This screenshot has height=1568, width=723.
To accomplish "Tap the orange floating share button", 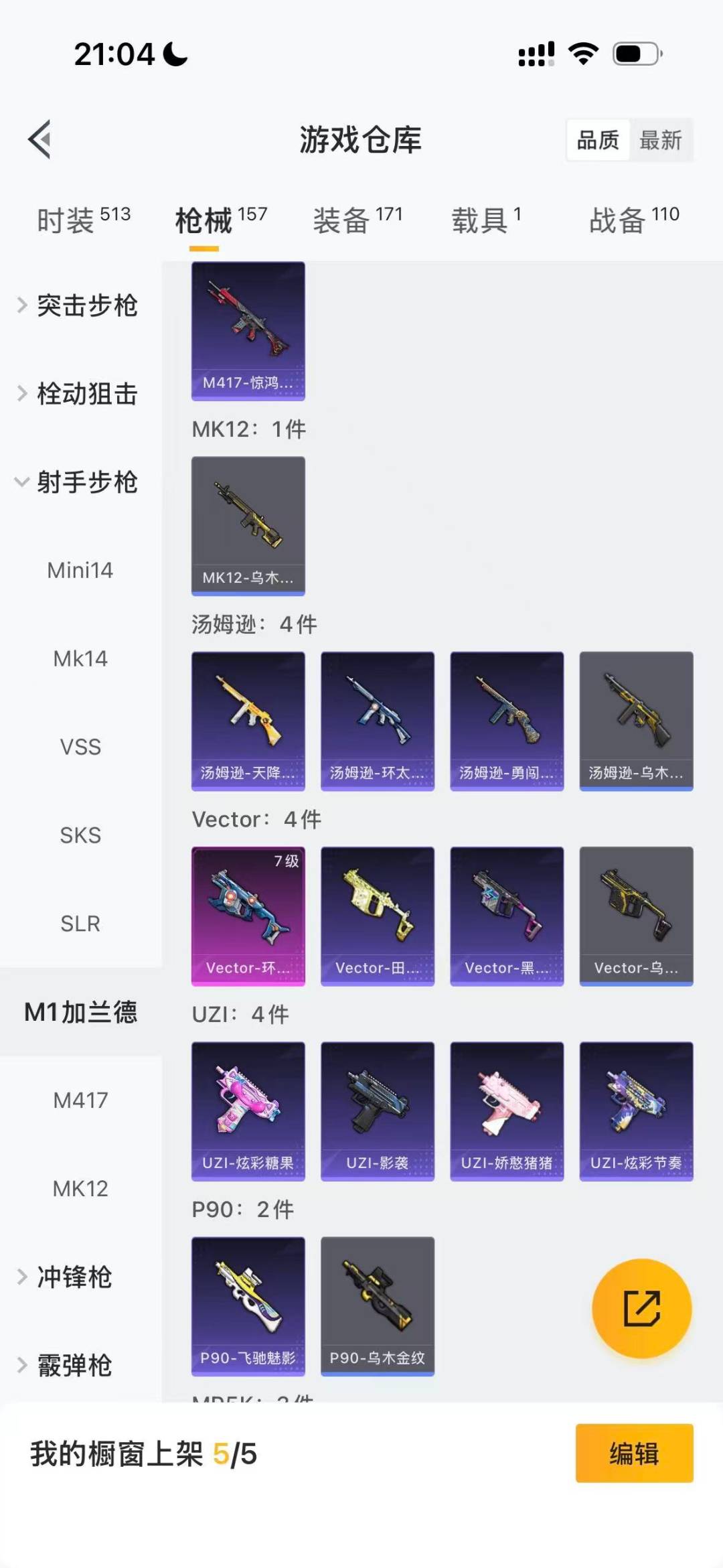I will (x=641, y=1308).
